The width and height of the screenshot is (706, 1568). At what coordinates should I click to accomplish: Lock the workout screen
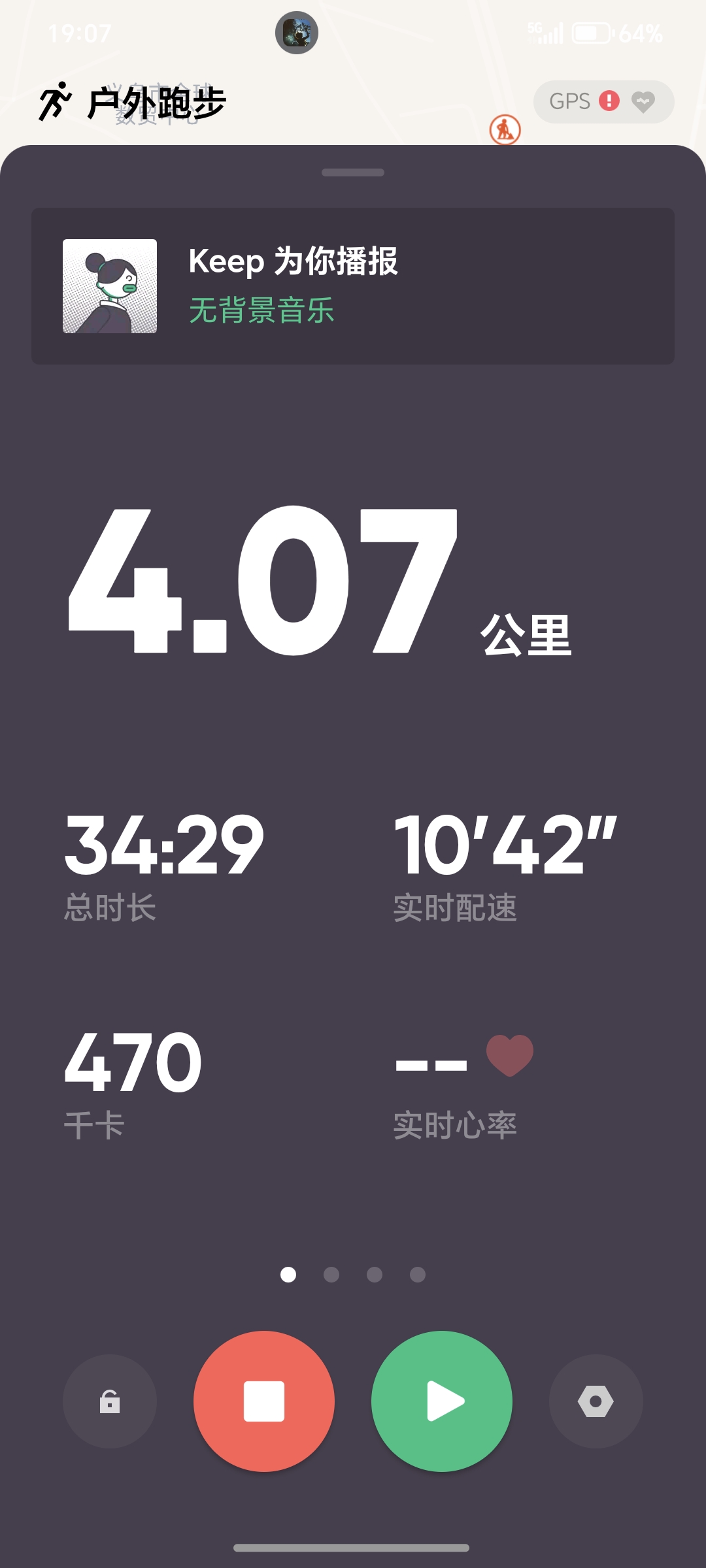110,1401
